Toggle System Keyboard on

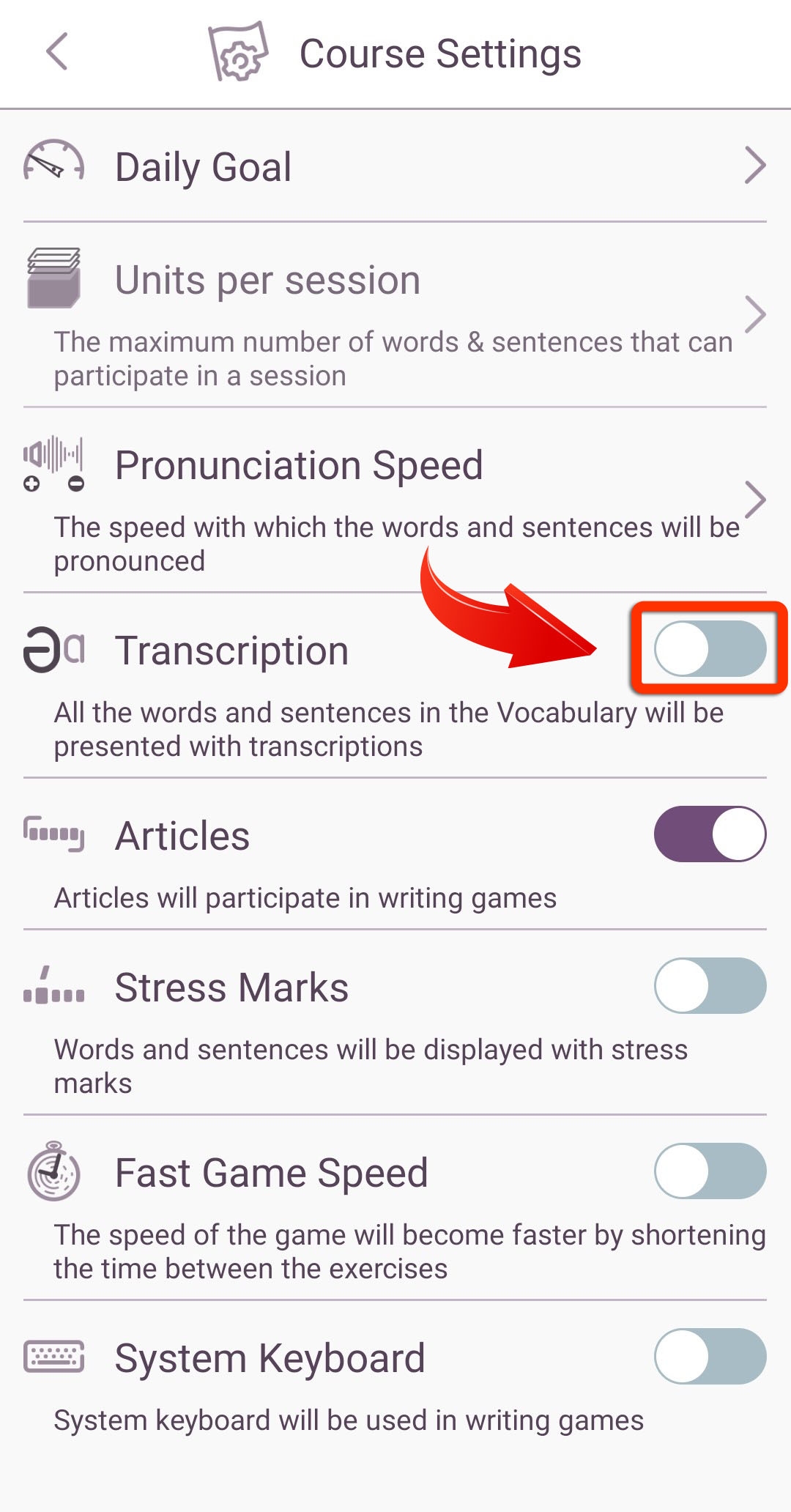(x=710, y=1357)
